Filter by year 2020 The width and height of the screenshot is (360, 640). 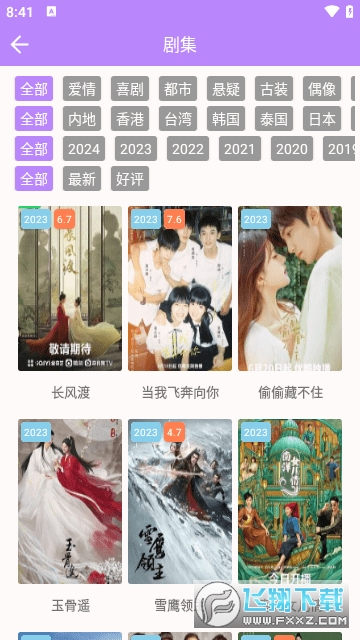[292, 149]
